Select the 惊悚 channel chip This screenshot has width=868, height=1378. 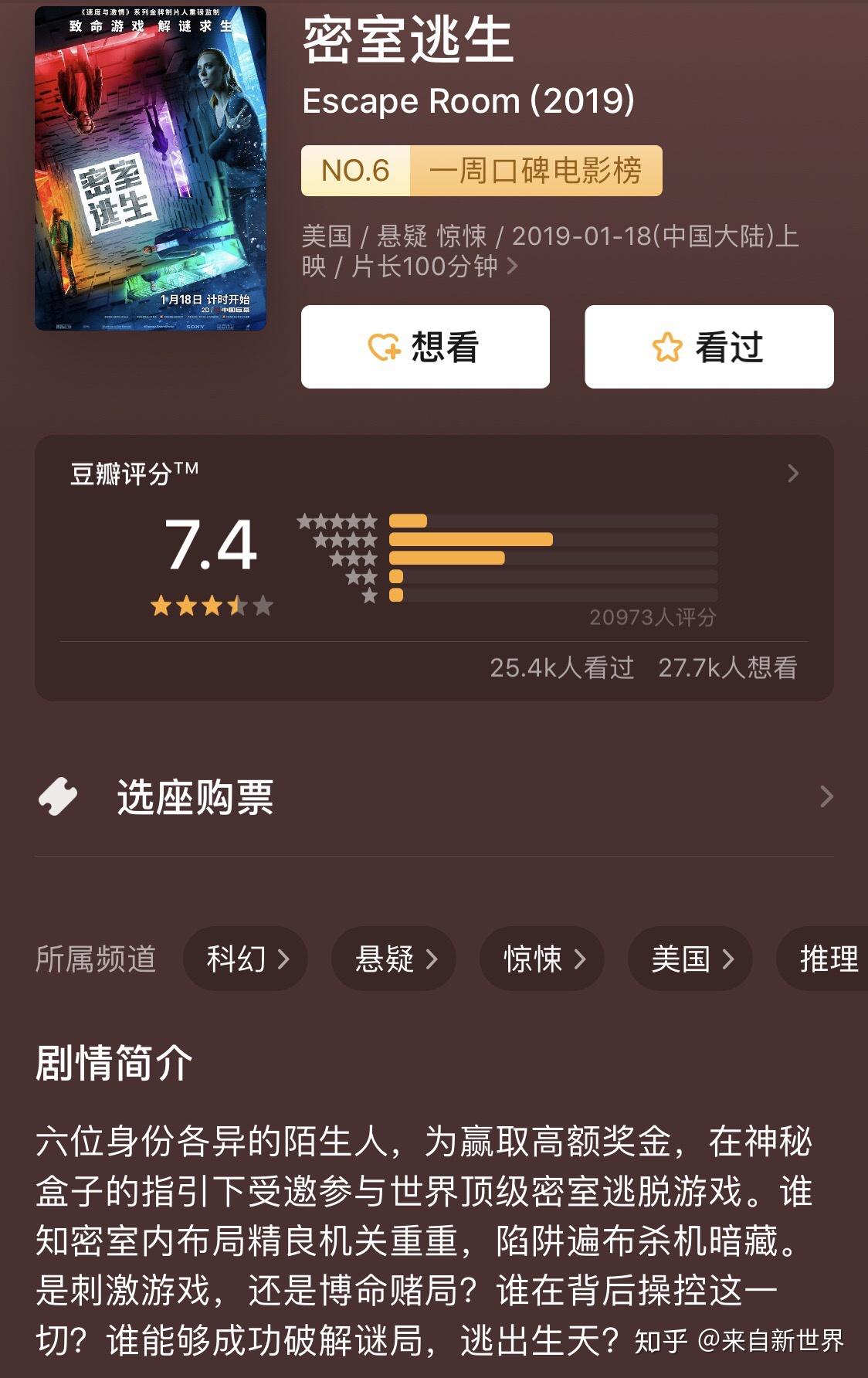point(542,959)
